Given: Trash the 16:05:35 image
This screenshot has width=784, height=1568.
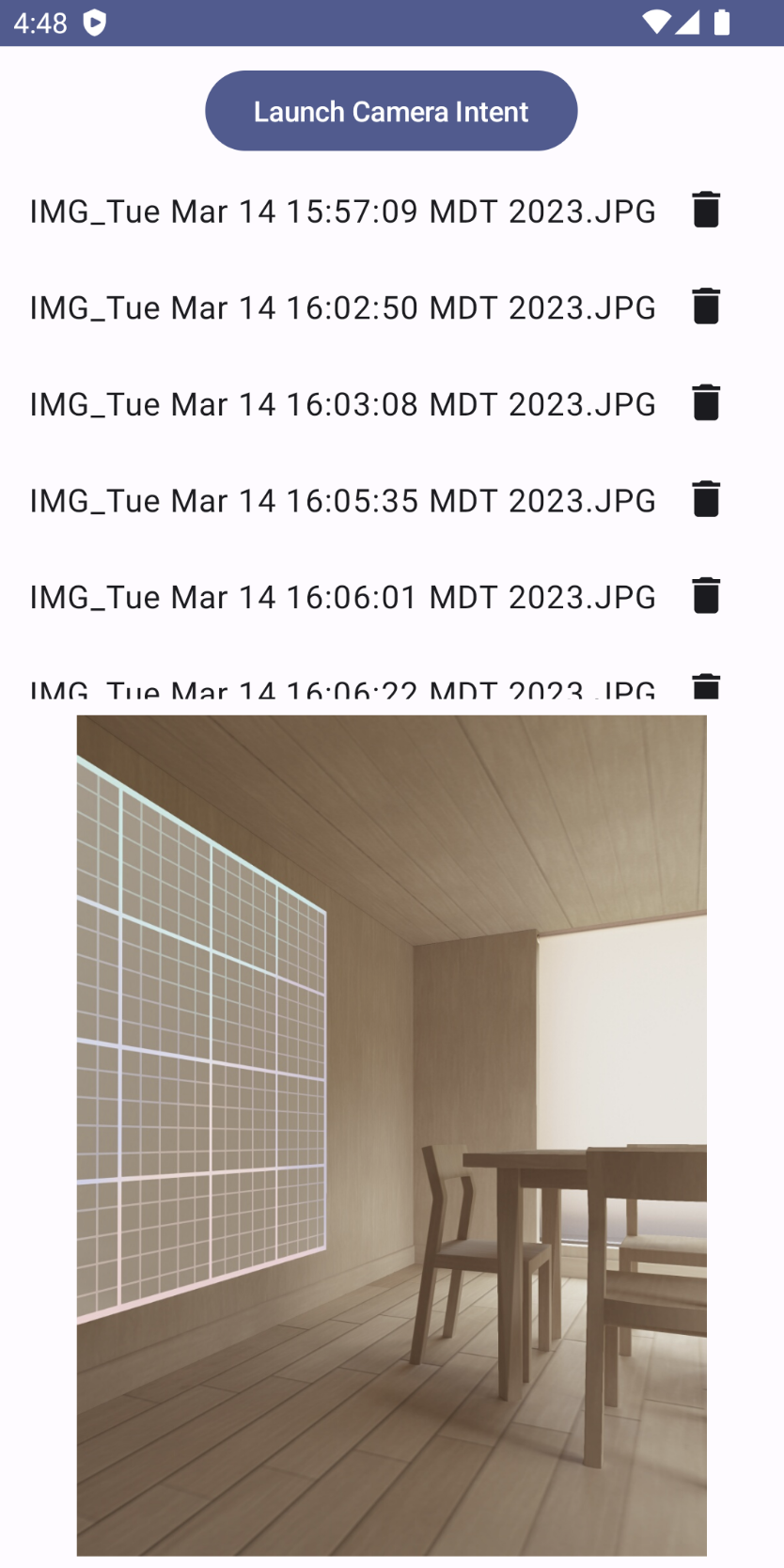Looking at the screenshot, I should (706, 499).
